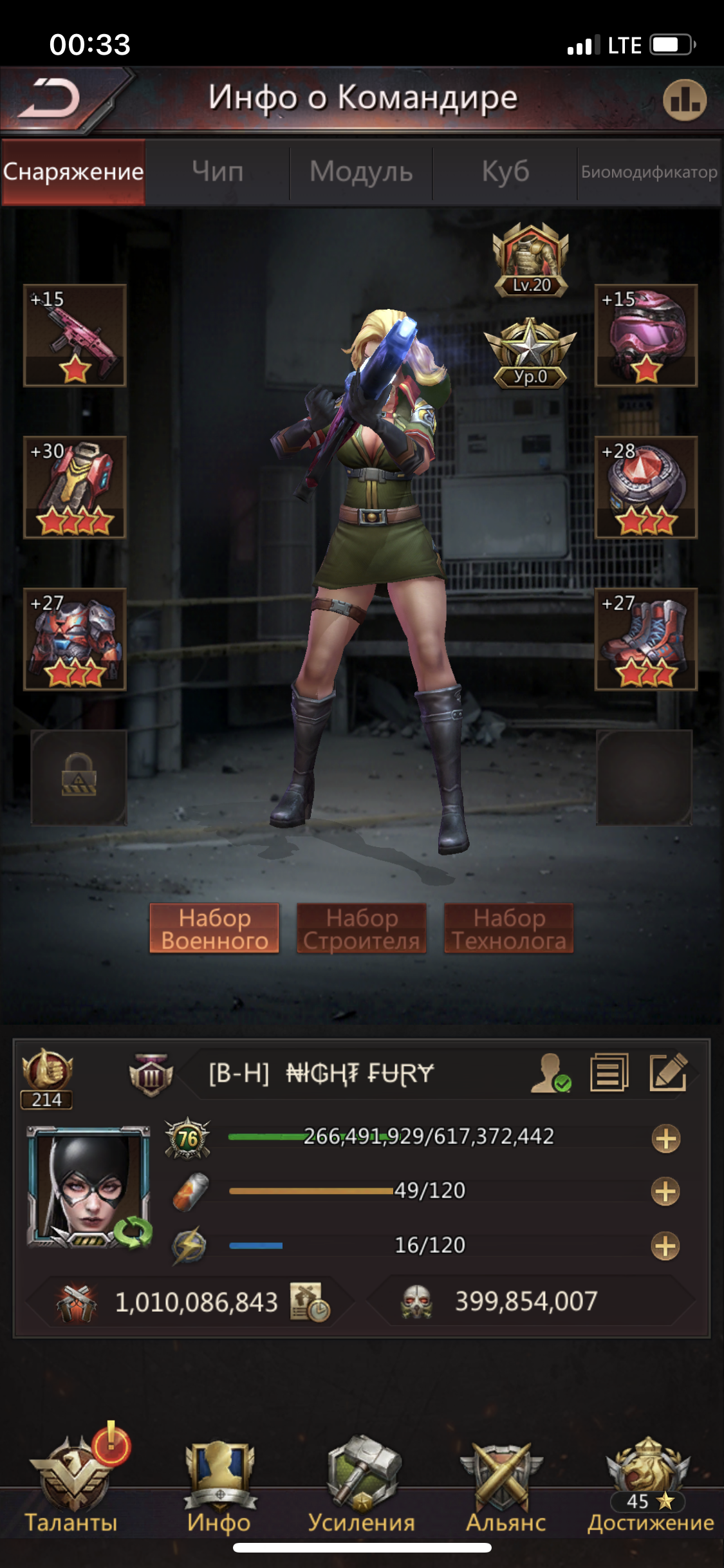Select the Биомодификатор tab
Image resolution: width=724 pixels, height=1568 pixels.
(x=649, y=172)
